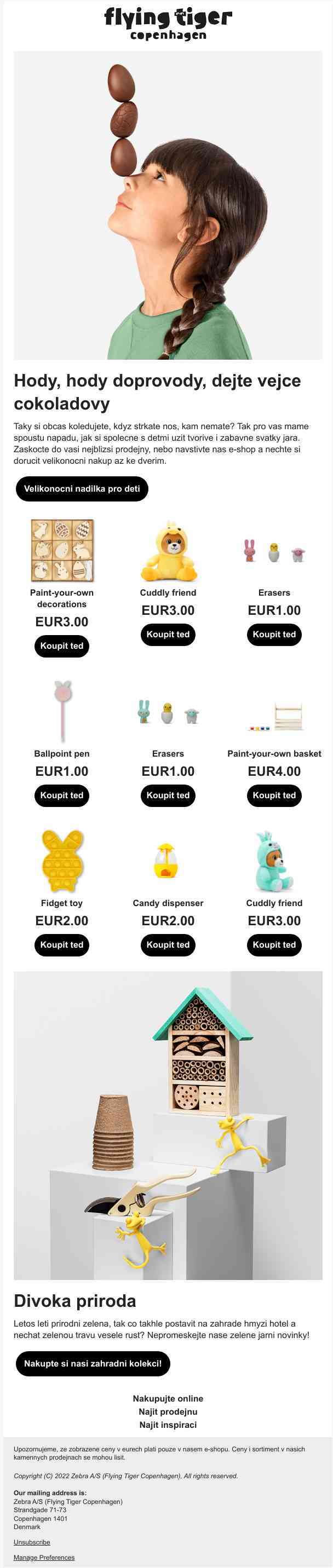Screen dimensions: 333x1568
Task: Tap the Velikonocni nadilka pro deti button
Action: (82, 488)
